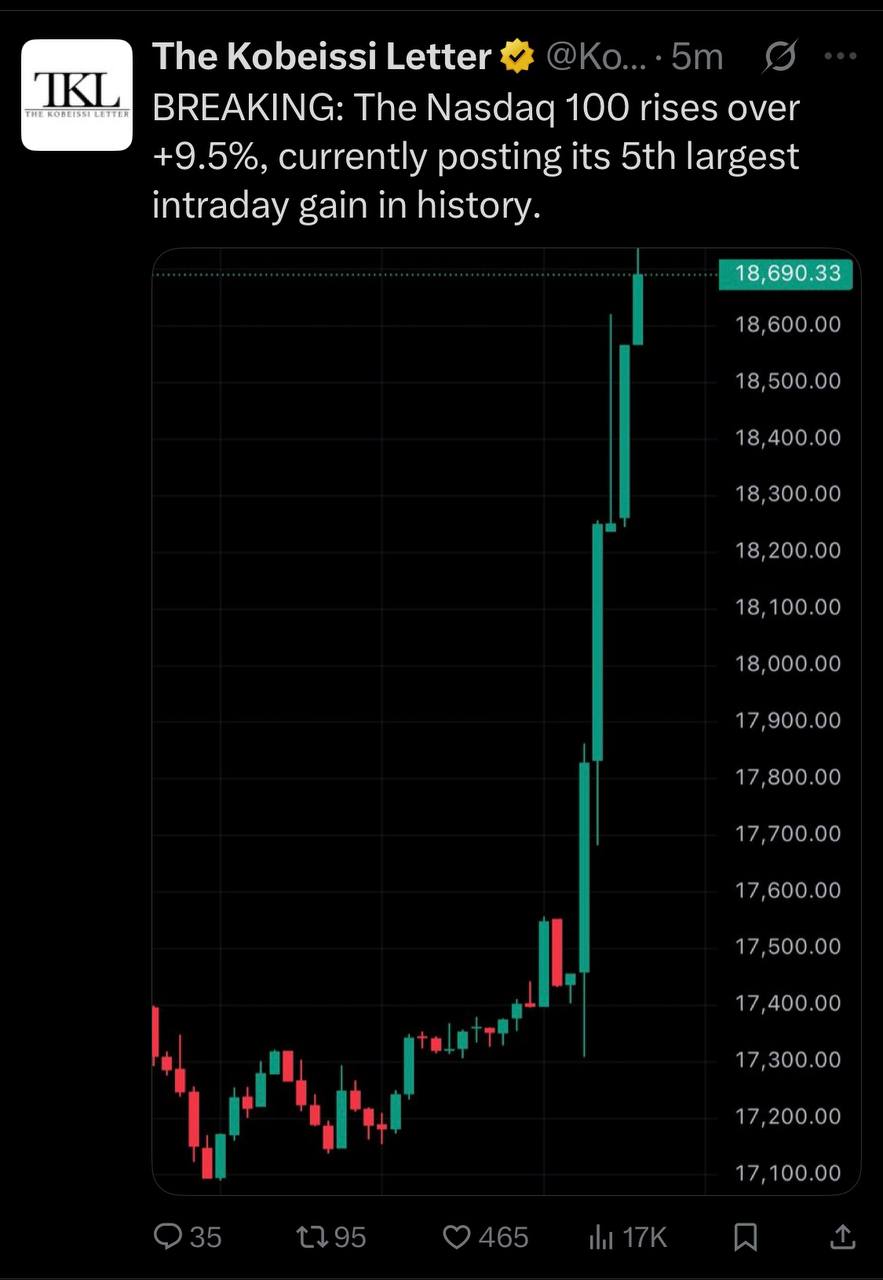The width and height of the screenshot is (883, 1280).
Task: Open The Kobeissi Letter profile picture
Action: pos(77,95)
